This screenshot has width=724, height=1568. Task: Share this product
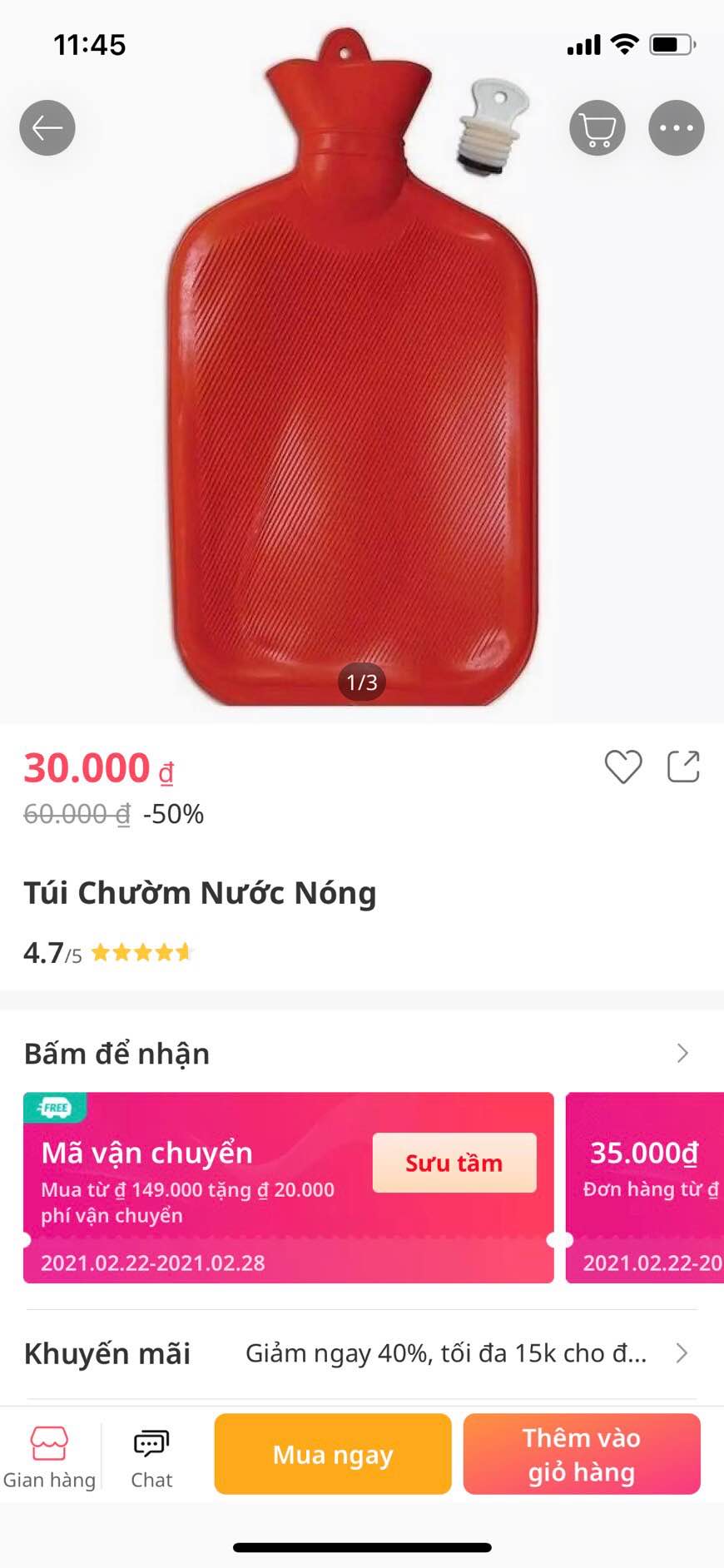click(683, 767)
